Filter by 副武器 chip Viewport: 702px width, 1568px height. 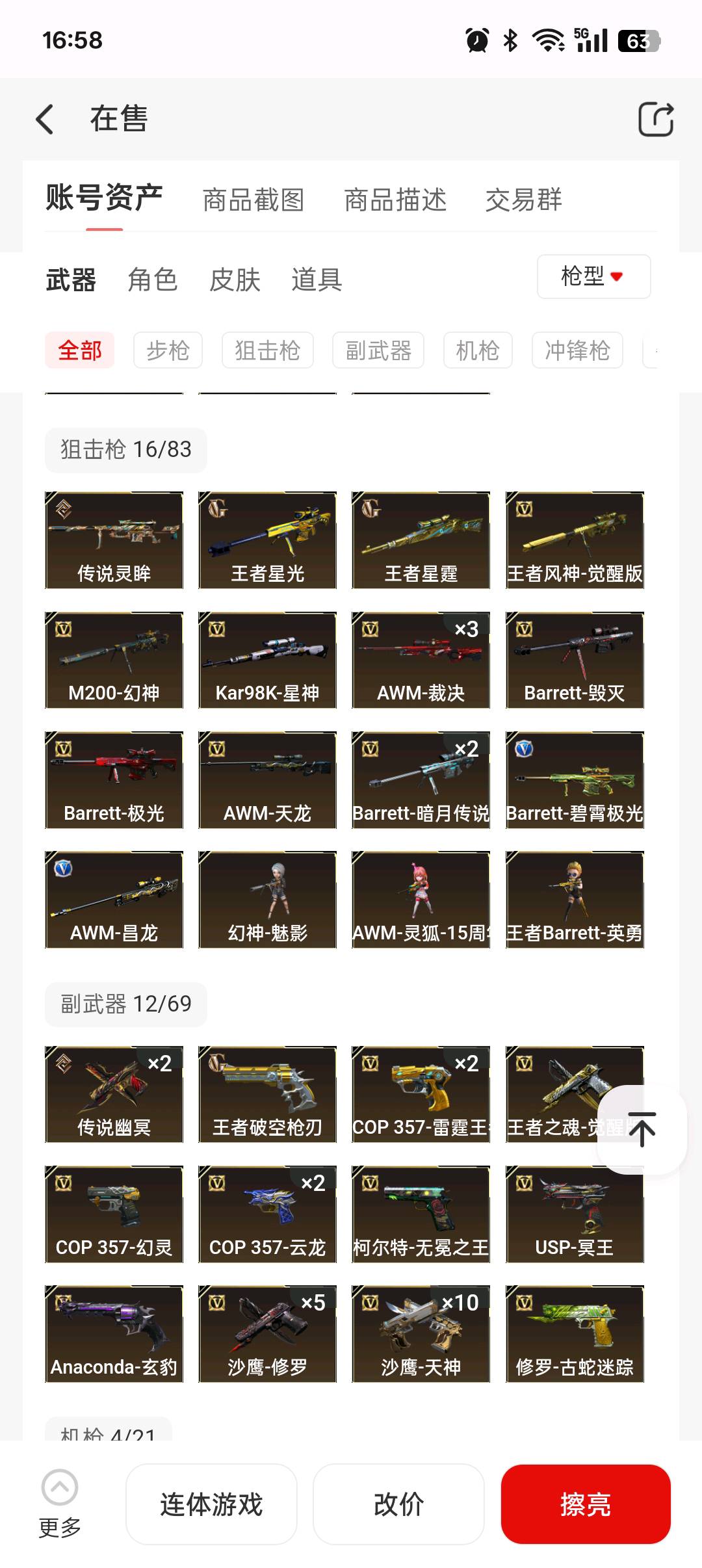378,350
